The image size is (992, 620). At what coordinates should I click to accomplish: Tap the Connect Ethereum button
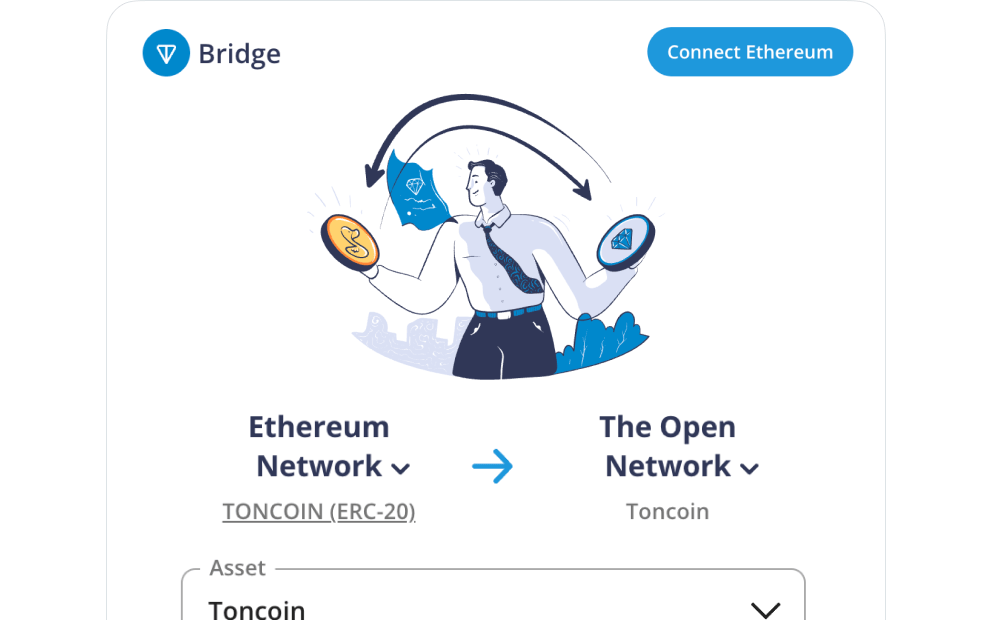[x=750, y=52]
